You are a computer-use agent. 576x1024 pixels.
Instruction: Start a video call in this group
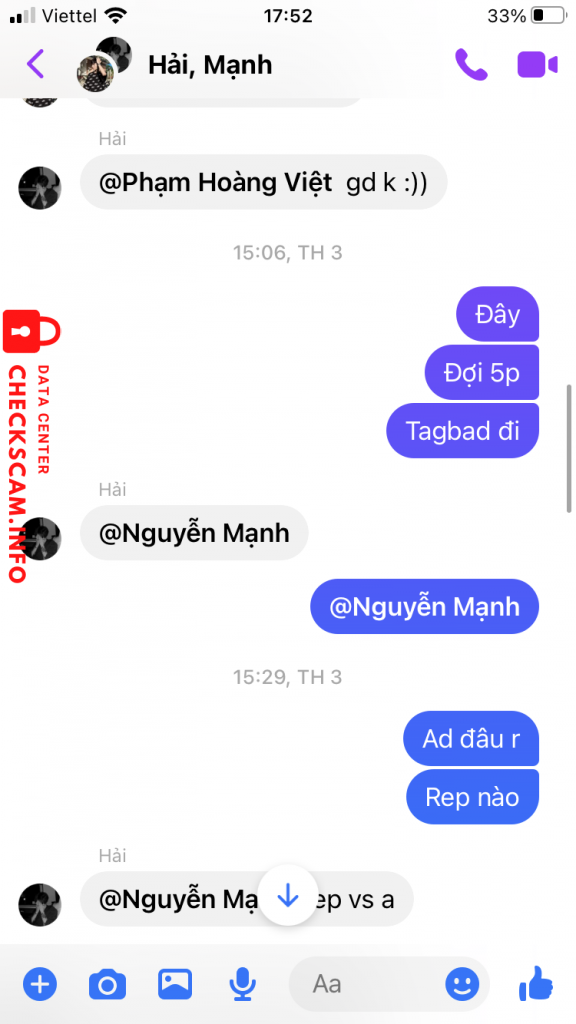pyautogui.click(x=537, y=65)
